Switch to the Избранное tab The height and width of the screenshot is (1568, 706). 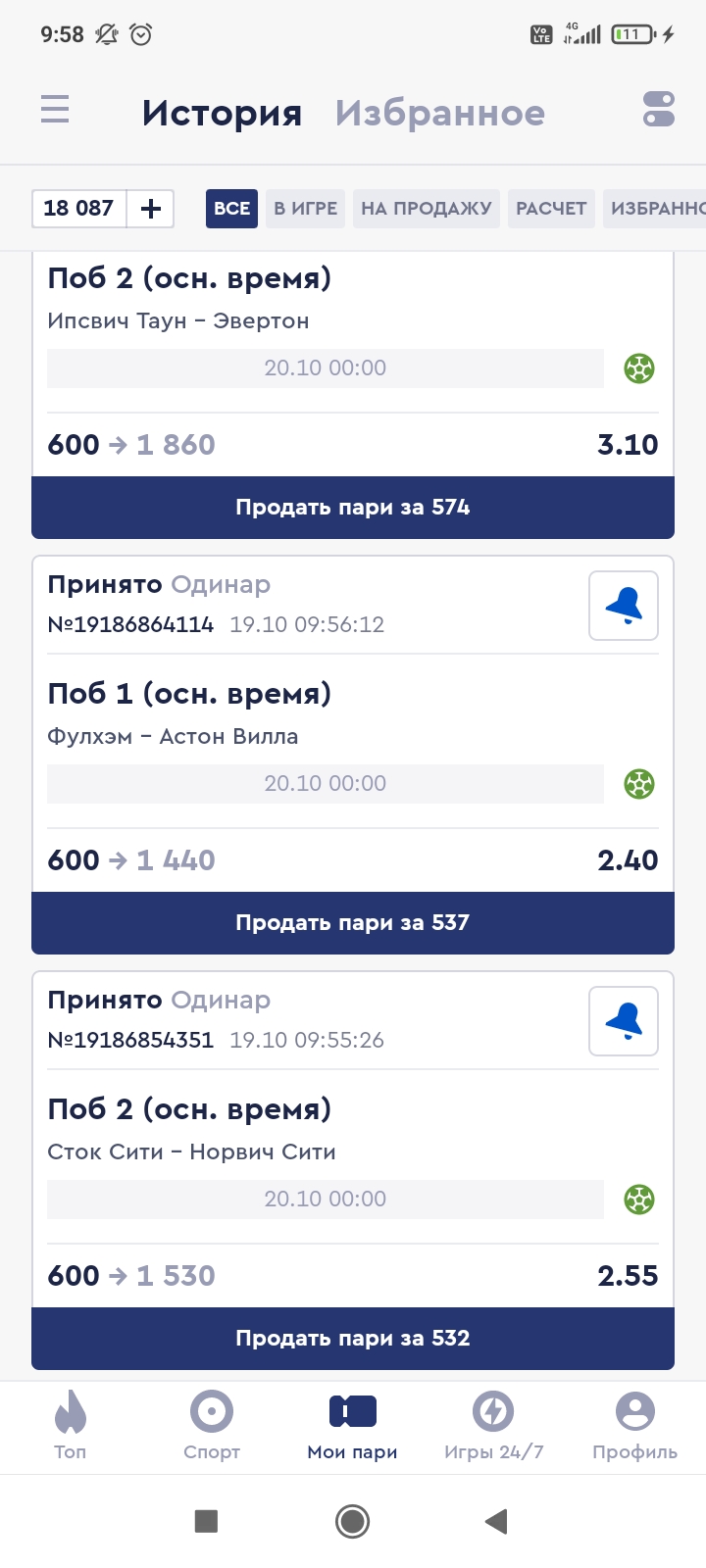(x=439, y=113)
